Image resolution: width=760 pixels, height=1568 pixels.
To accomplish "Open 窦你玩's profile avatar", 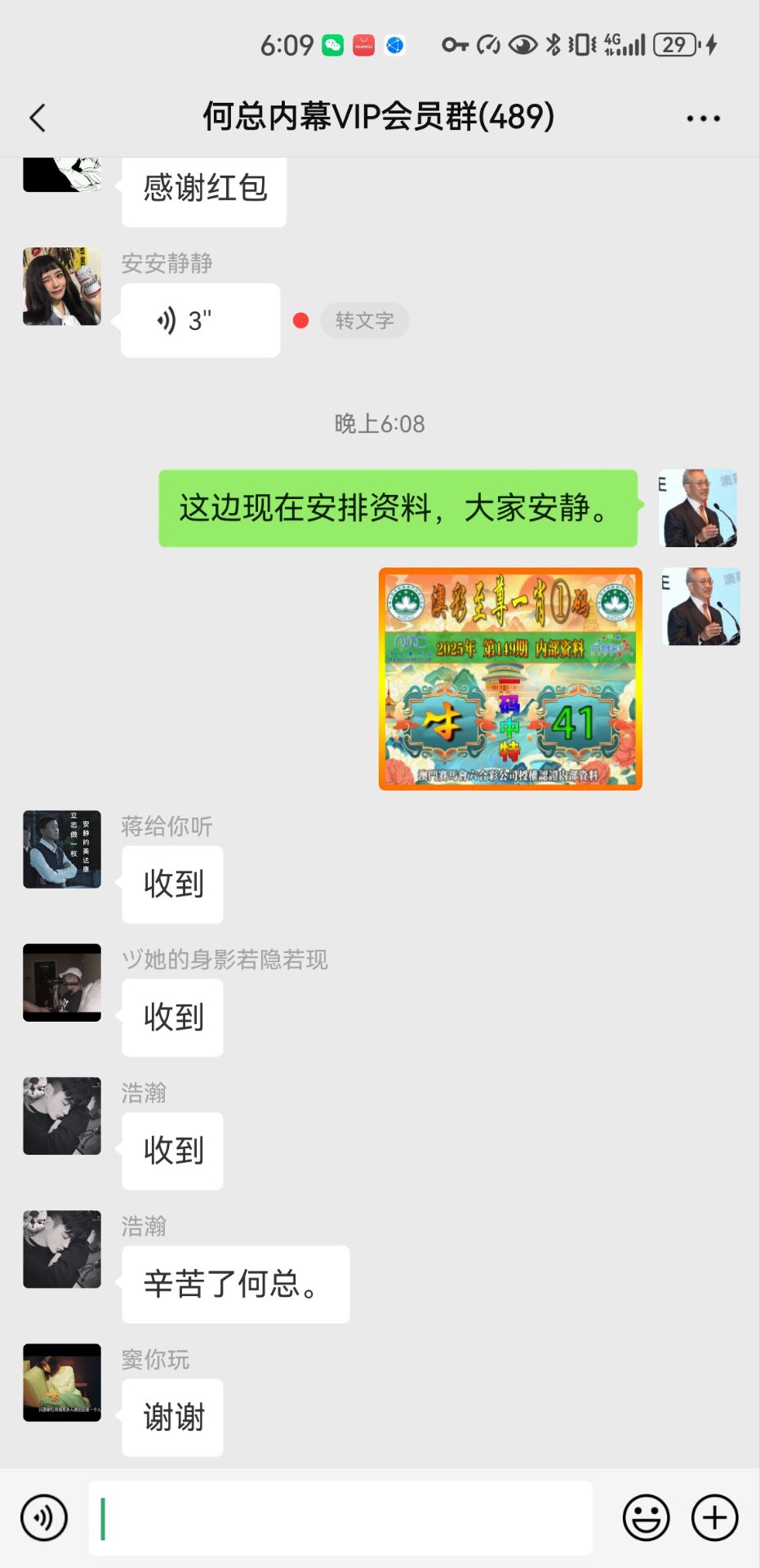I will pyautogui.click(x=62, y=1383).
